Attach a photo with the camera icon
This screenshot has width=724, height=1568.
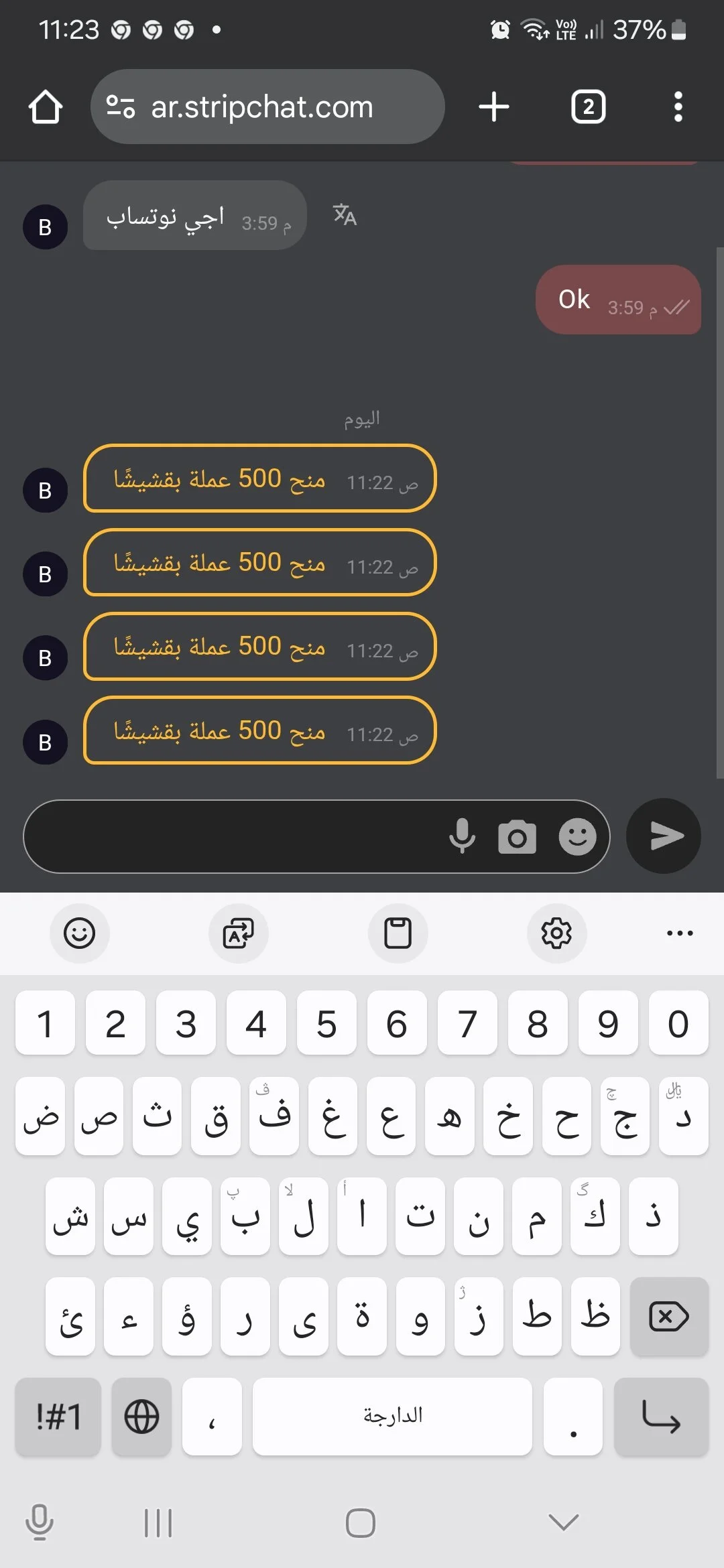517,837
